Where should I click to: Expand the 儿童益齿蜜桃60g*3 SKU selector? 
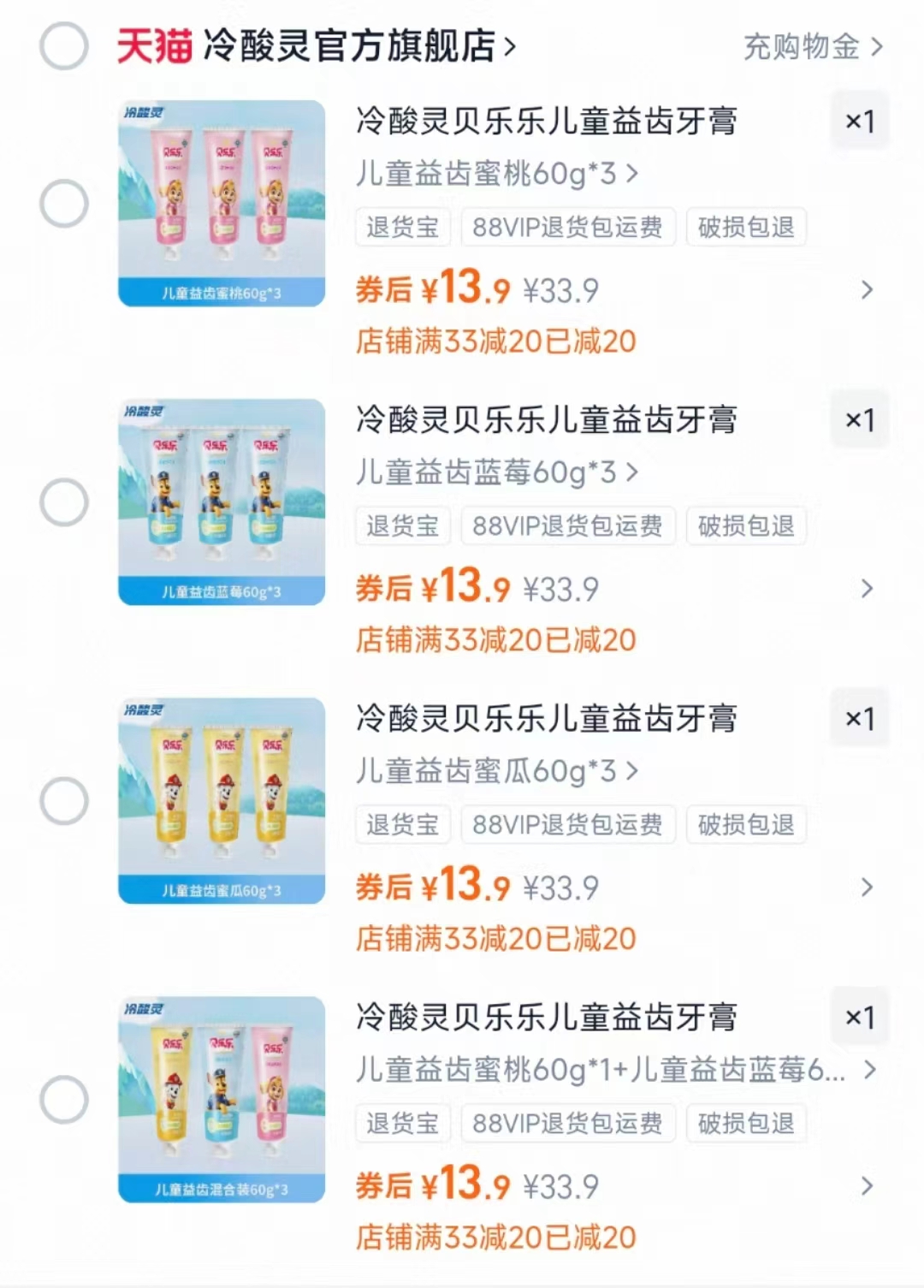click(x=496, y=174)
